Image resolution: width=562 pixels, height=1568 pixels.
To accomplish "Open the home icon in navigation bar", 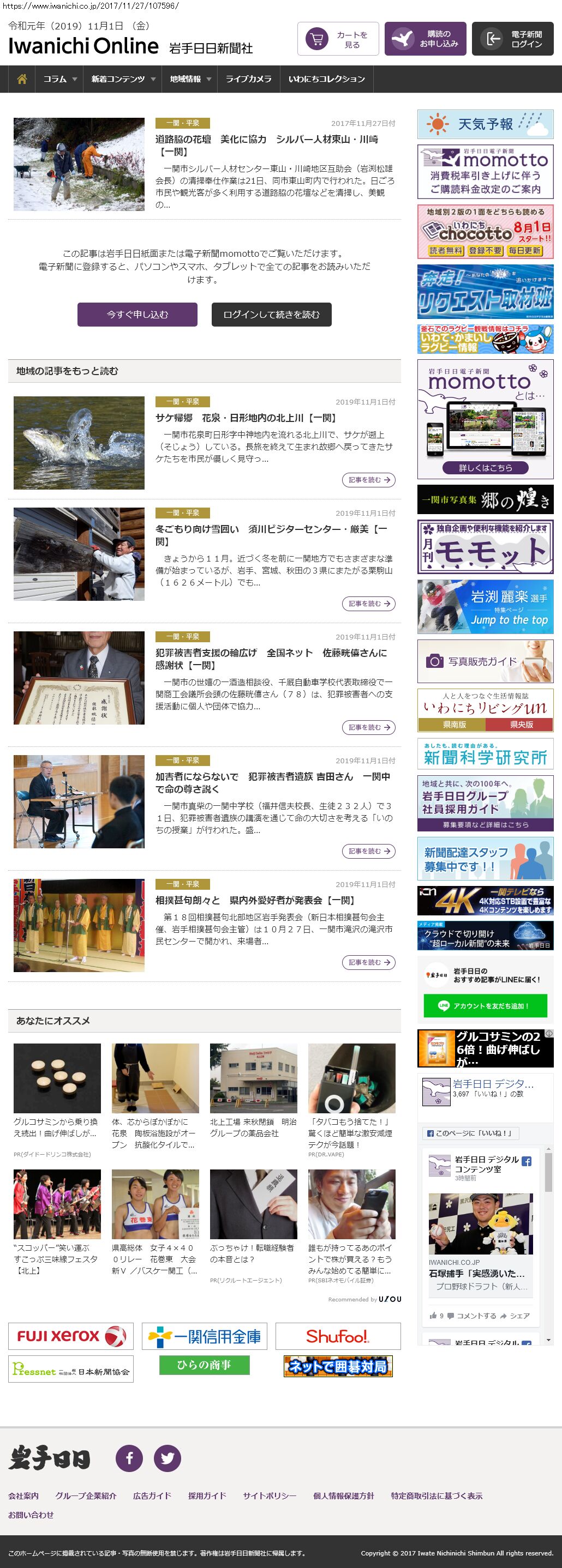I will tap(22, 79).
